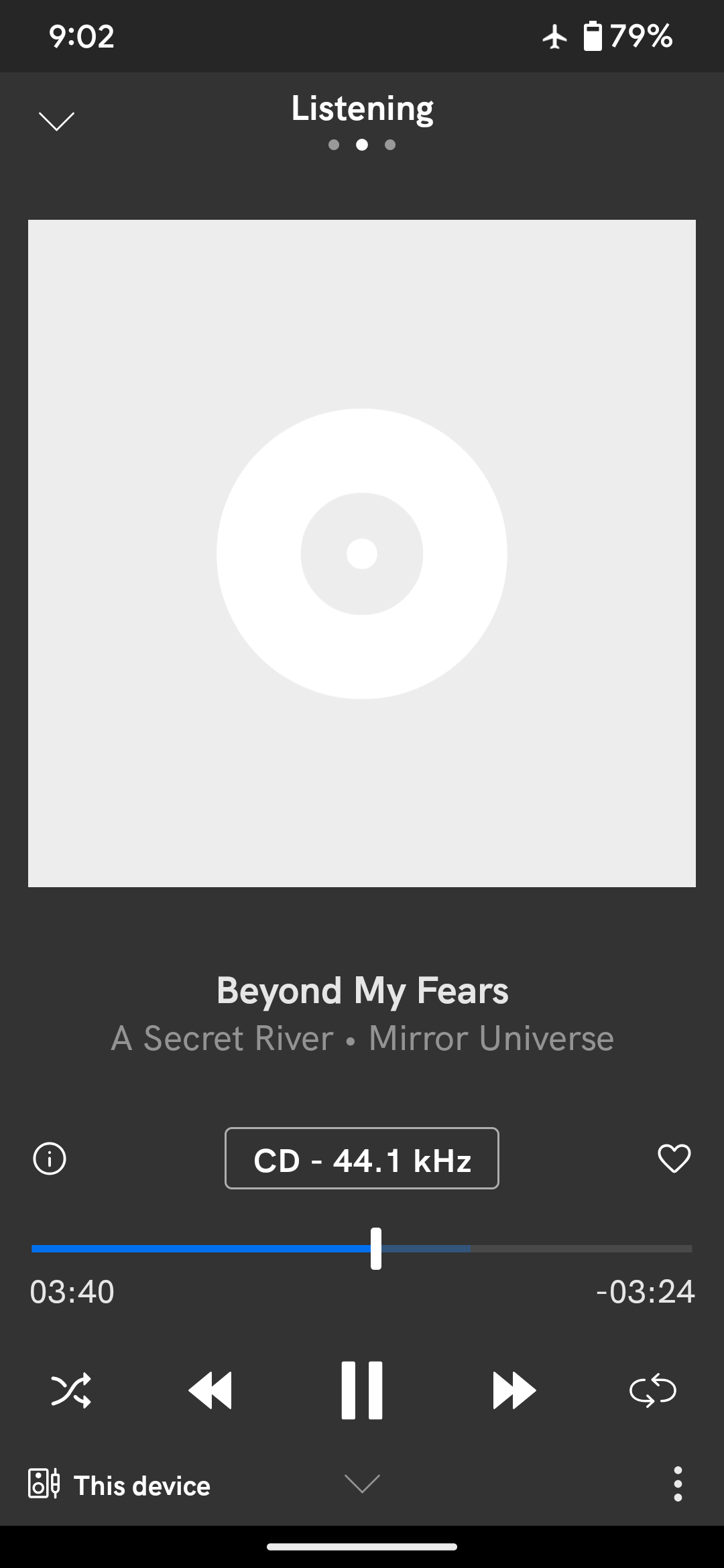Screen dimensions: 724x1568
Task: Tap the CD - 44.1 kHz quality badge
Action: pos(362,1159)
